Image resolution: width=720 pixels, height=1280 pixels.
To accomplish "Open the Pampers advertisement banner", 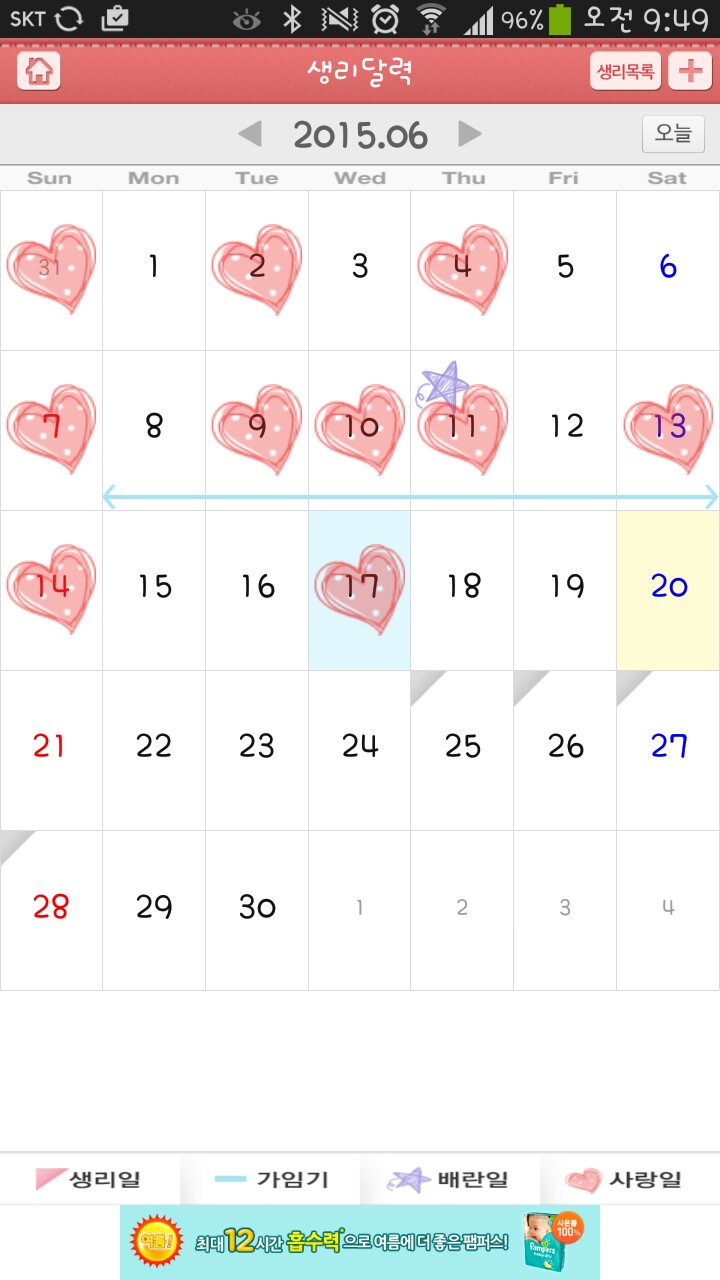I will pos(360,1242).
